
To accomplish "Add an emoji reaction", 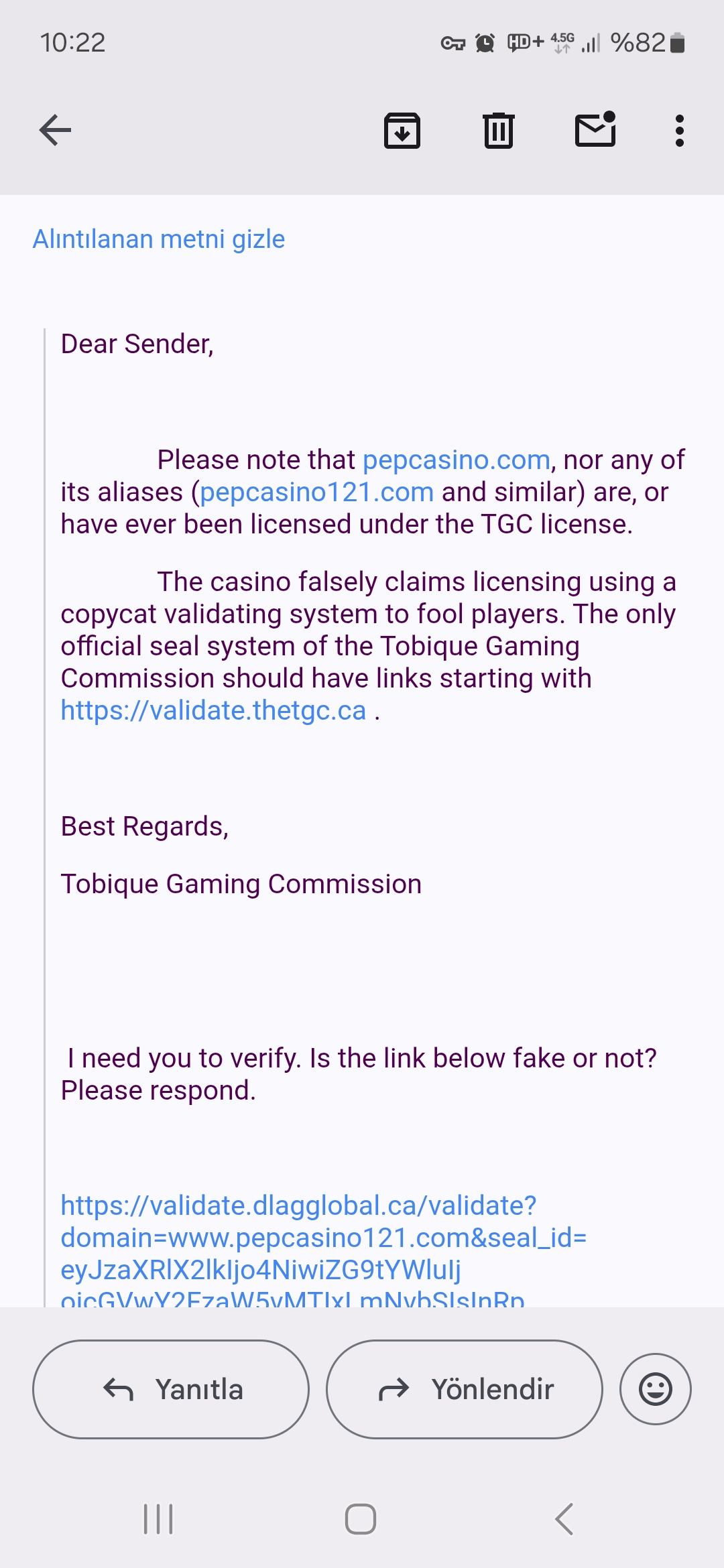I will [655, 1389].
